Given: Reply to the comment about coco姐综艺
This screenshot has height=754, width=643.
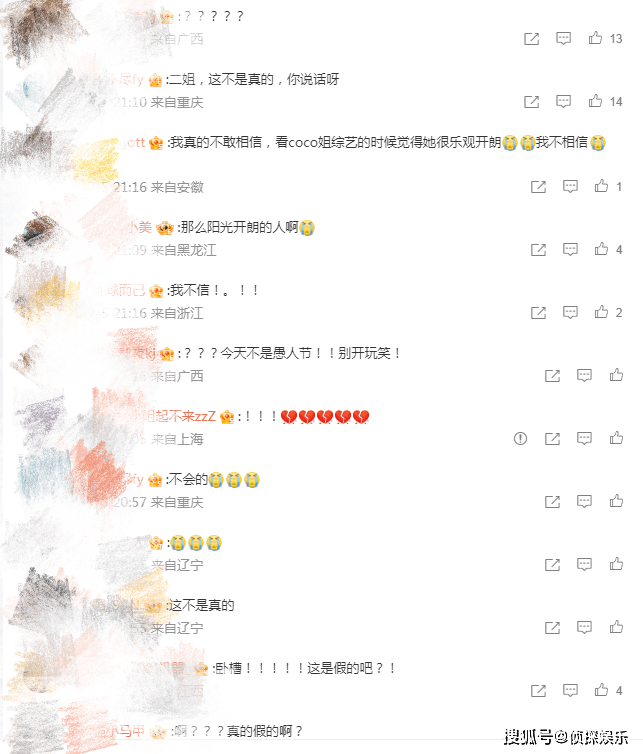Looking at the screenshot, I should 570,186.
